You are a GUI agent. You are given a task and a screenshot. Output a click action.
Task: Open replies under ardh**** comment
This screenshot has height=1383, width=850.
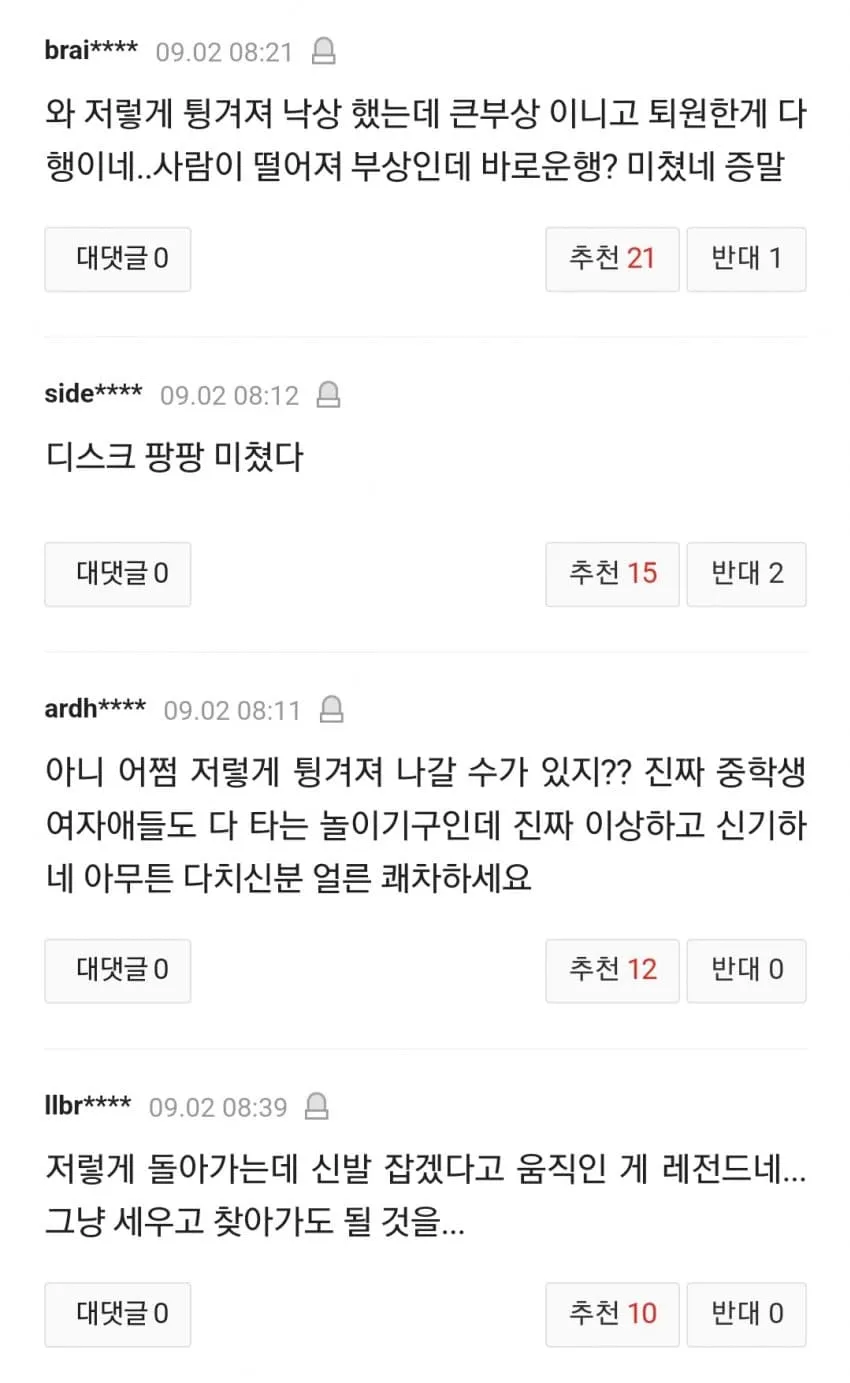pos(118,970)
